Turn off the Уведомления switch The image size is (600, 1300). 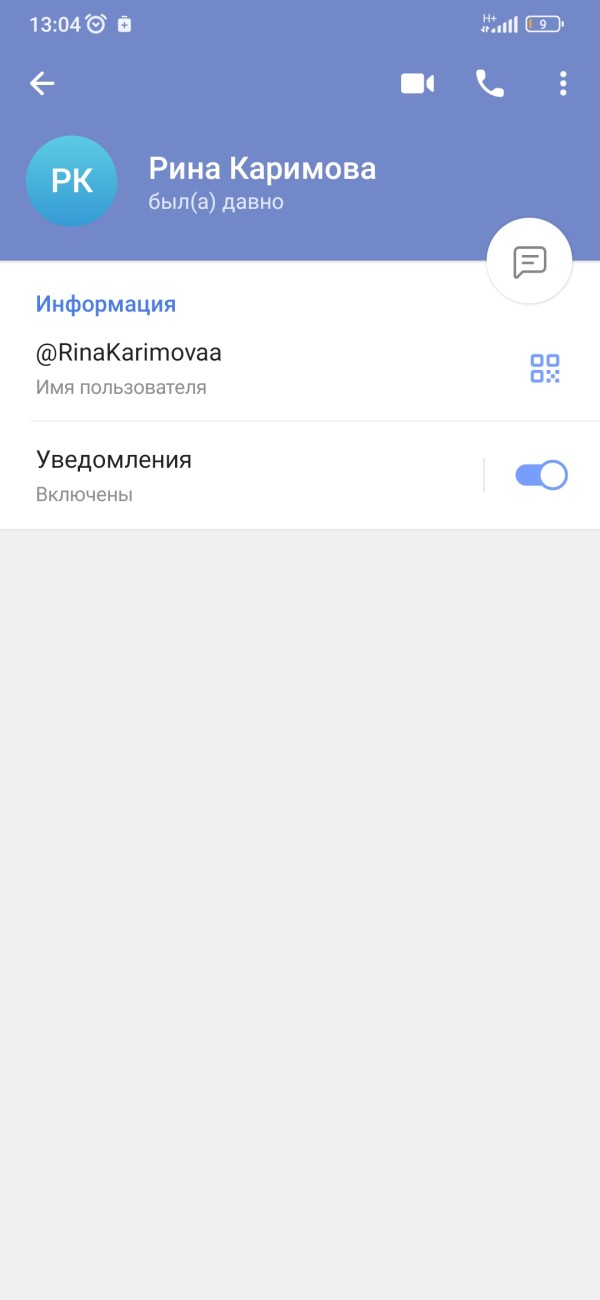541,475
